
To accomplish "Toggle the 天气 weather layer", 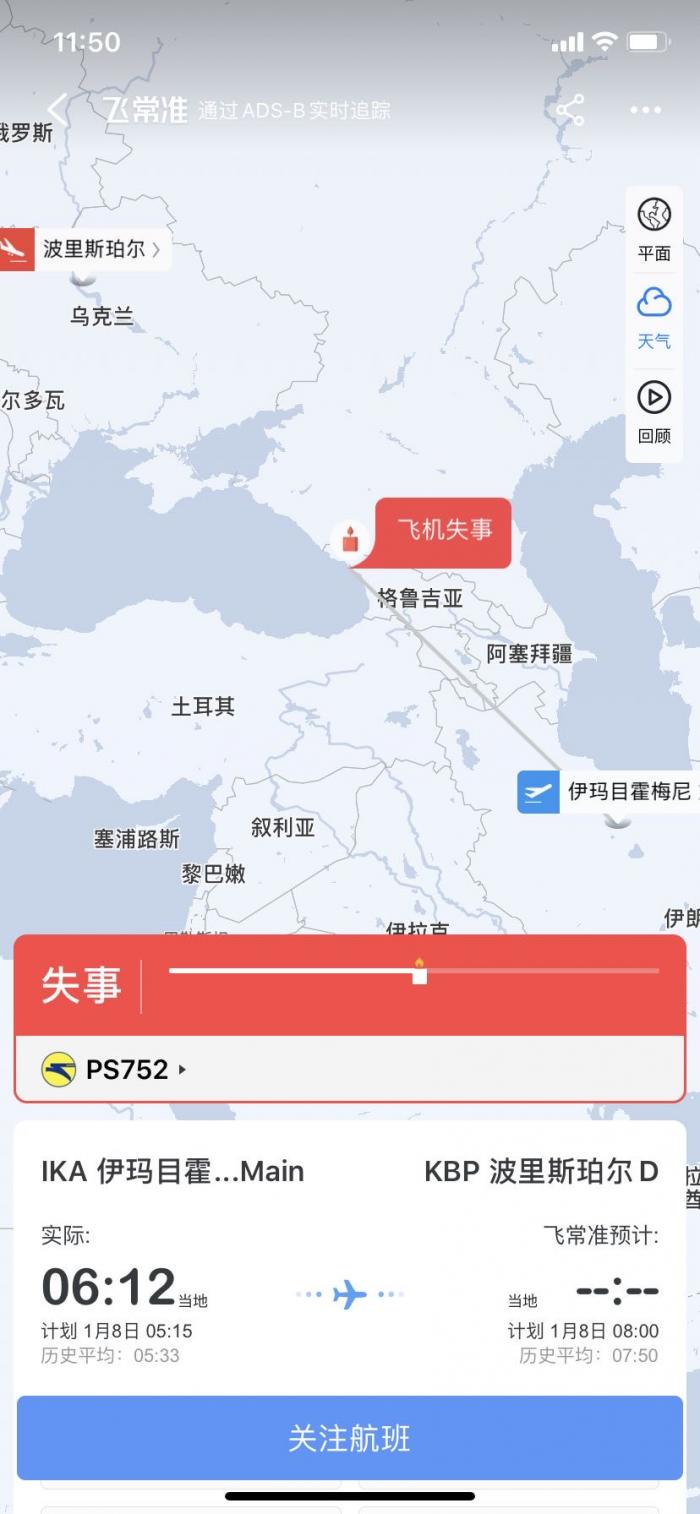I will 654,316.
